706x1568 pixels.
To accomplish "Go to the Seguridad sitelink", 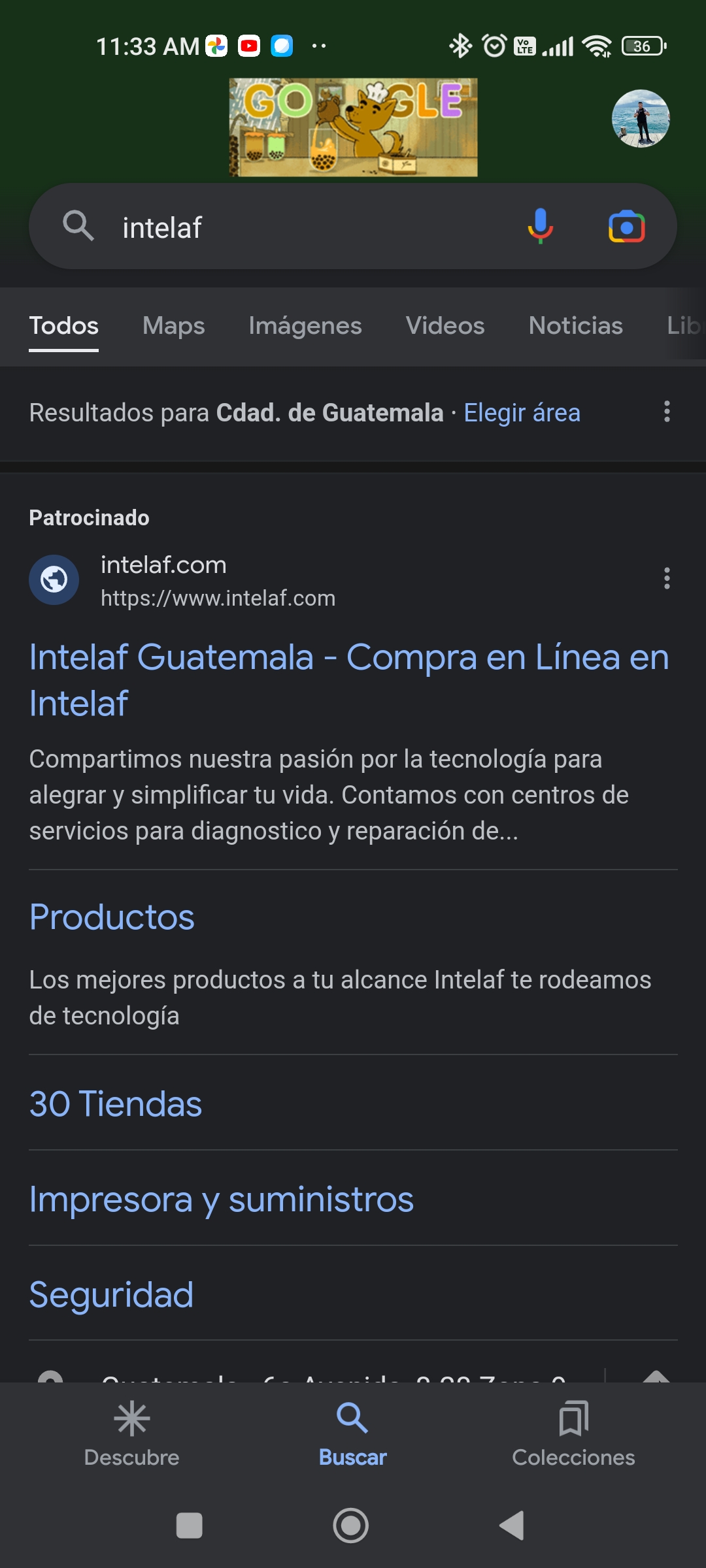I will point(111,1294).
